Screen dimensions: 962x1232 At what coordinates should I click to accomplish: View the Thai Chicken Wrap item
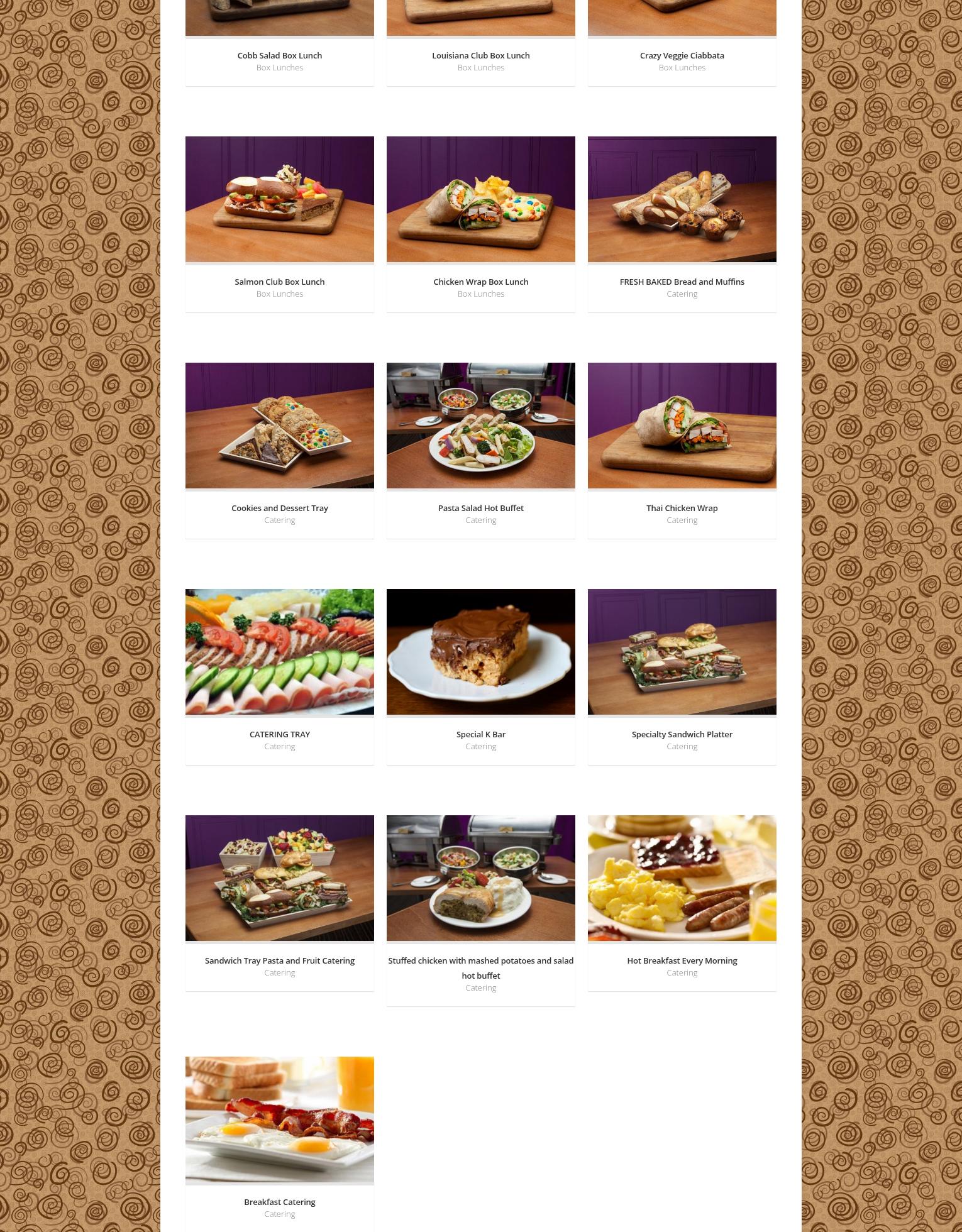[x=682, y=508]
